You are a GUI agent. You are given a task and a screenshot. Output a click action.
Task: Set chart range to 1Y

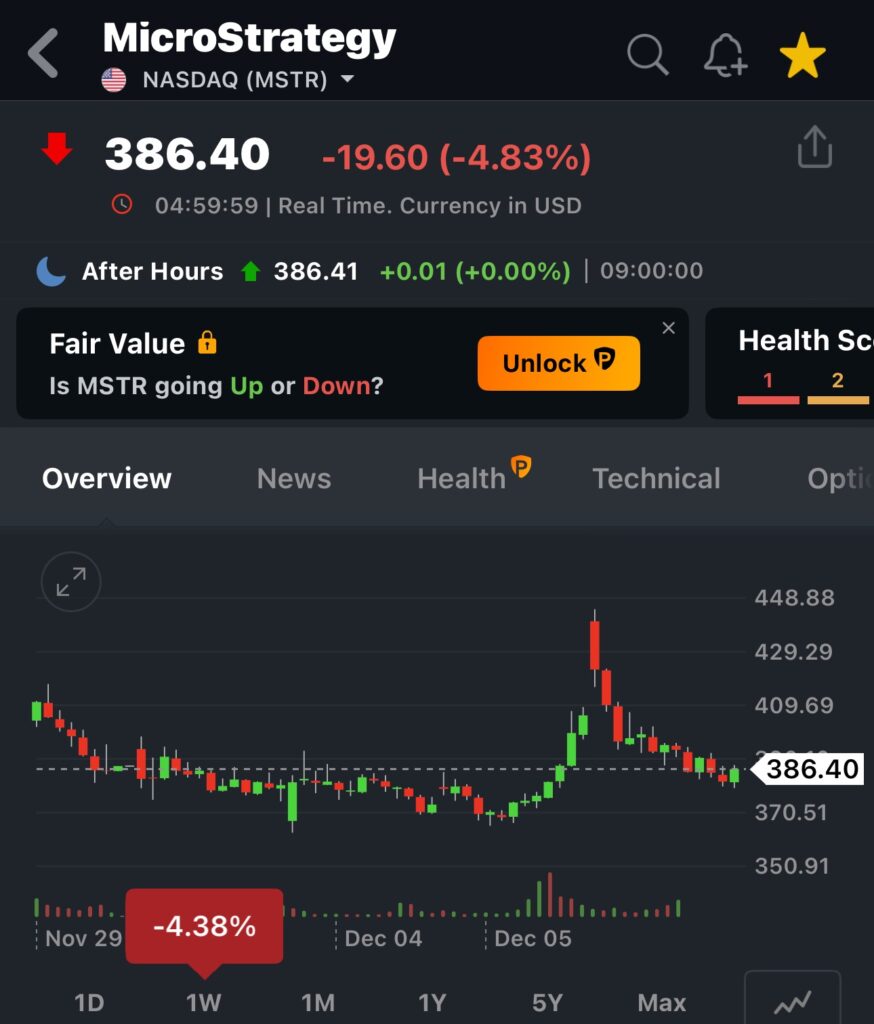pos(432,1002)
